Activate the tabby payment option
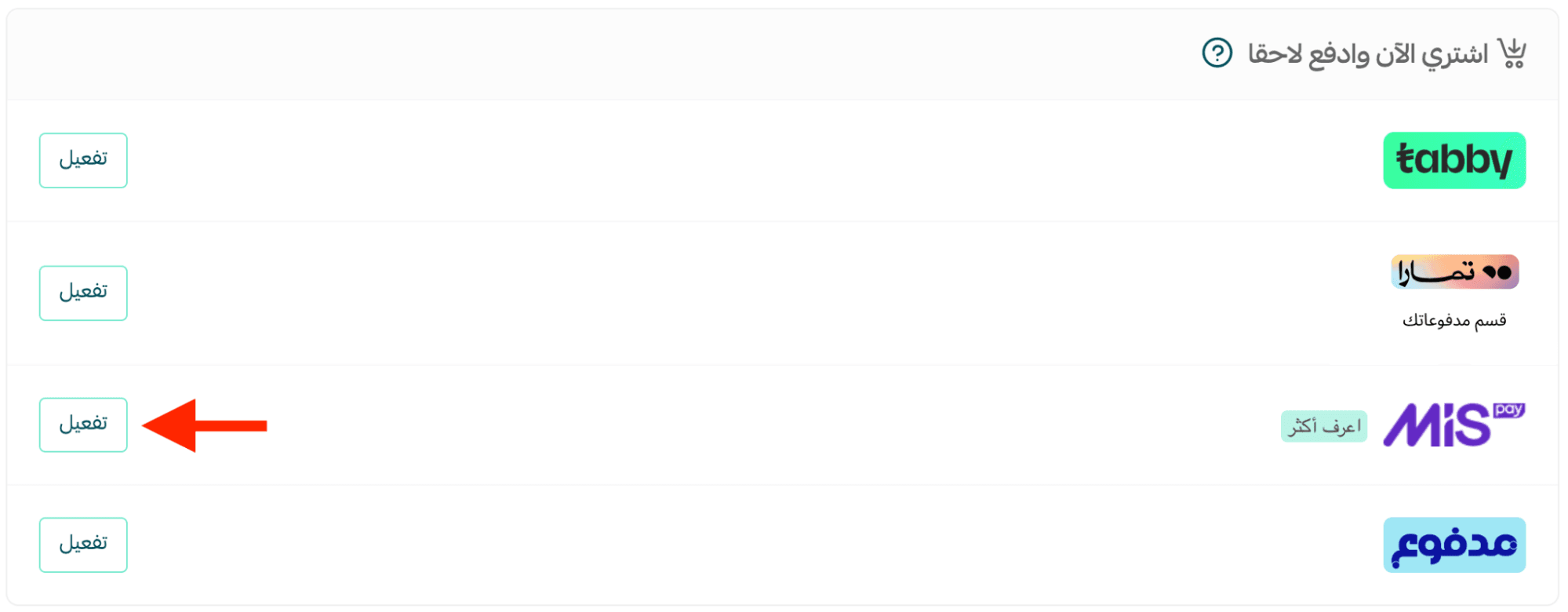This screenshot has height=612, width=1568. [83, 160]
